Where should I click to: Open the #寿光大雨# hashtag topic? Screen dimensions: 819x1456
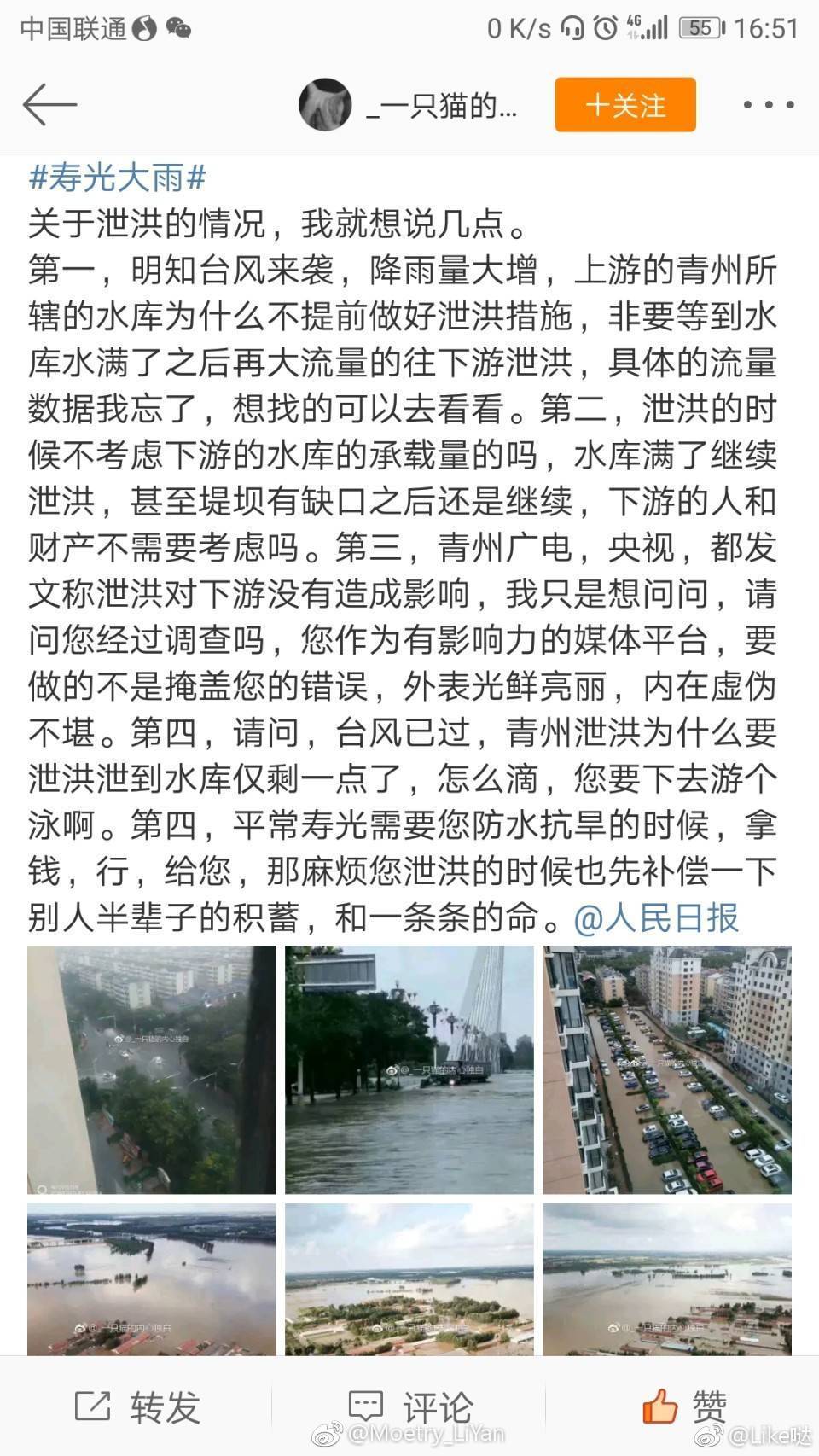pyautogui.click(x=118, y=178)
